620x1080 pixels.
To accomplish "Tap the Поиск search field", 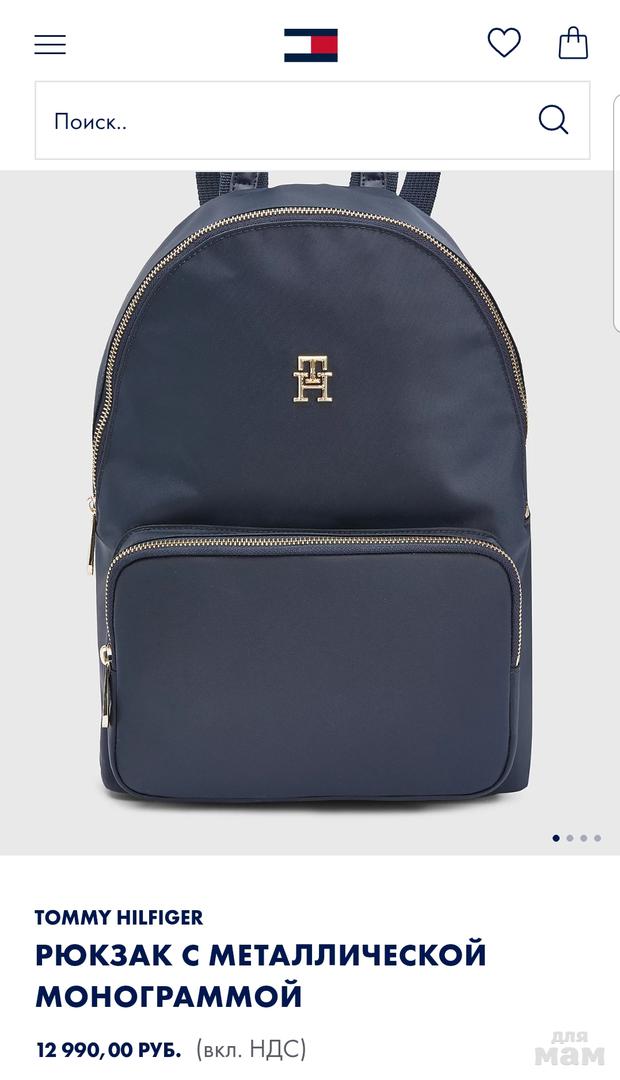I will [x=312, y=121].
